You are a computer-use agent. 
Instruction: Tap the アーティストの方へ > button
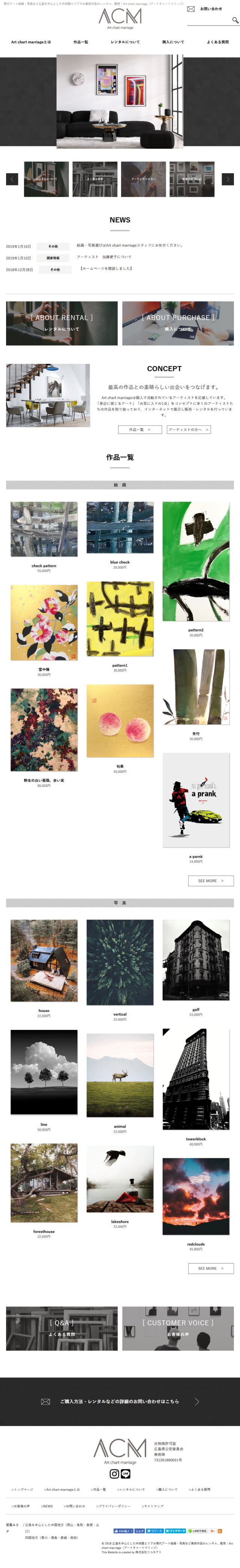point(188,430)
